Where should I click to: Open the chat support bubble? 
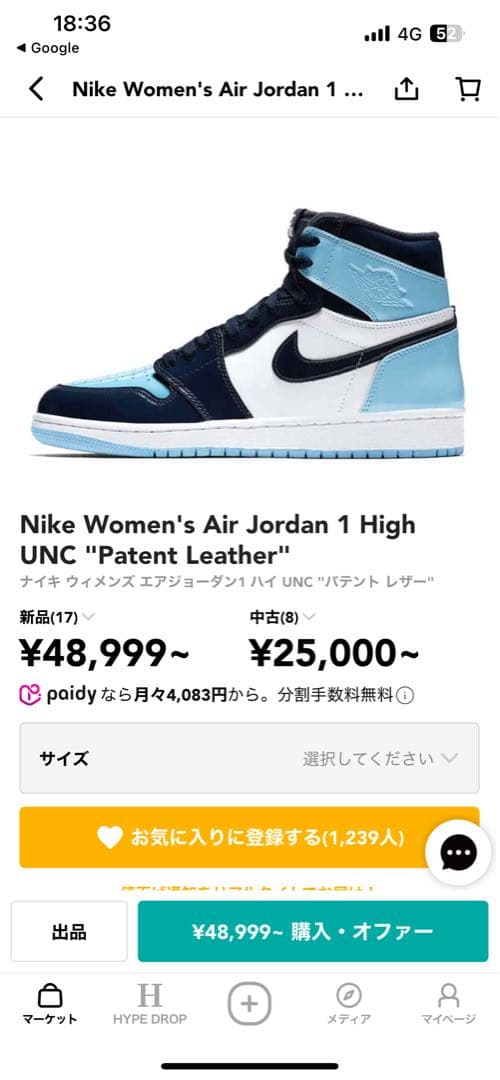click(458, 854)
